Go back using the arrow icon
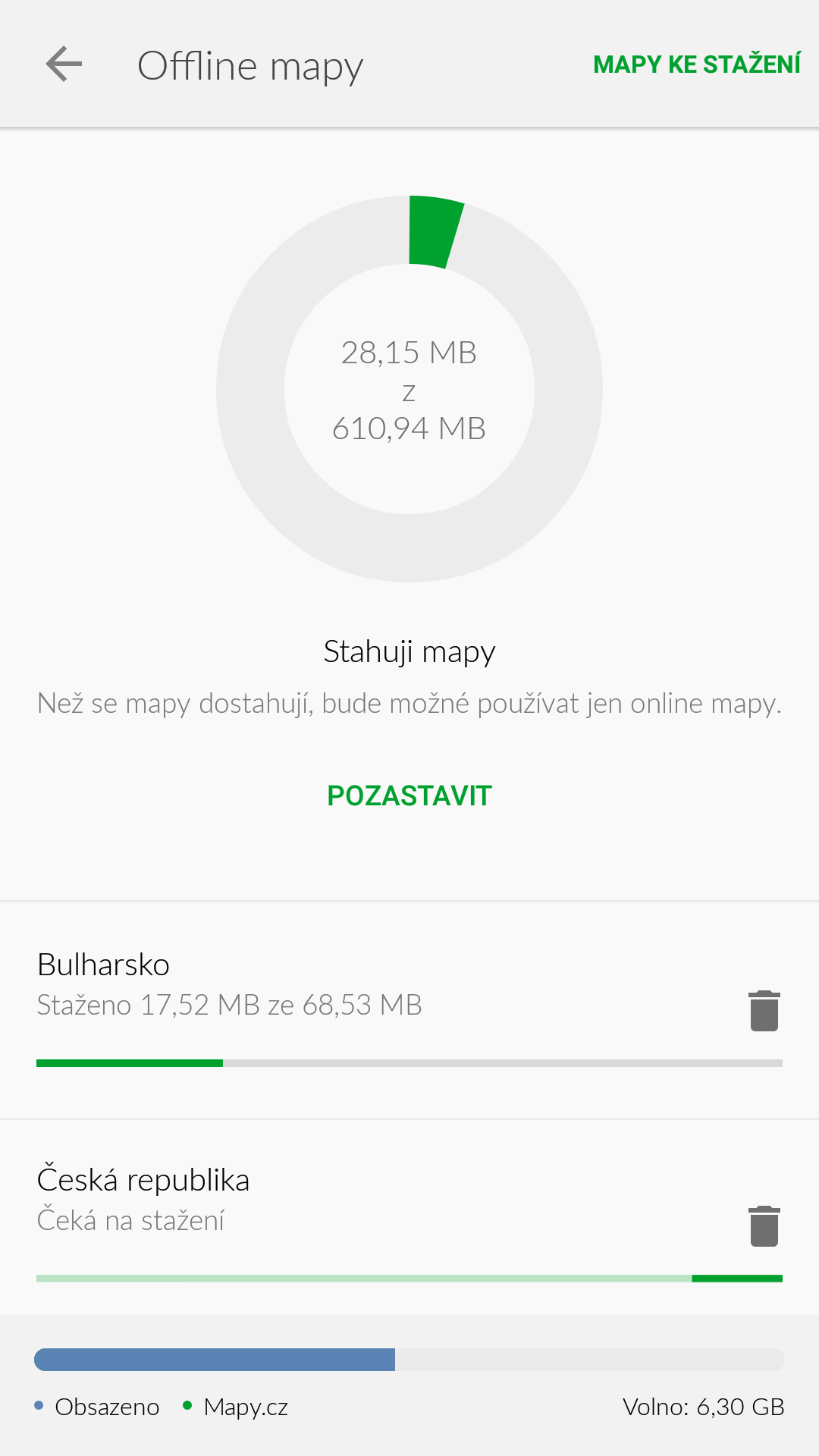This screenshot has width=819, height=1456. click(64, 64)
